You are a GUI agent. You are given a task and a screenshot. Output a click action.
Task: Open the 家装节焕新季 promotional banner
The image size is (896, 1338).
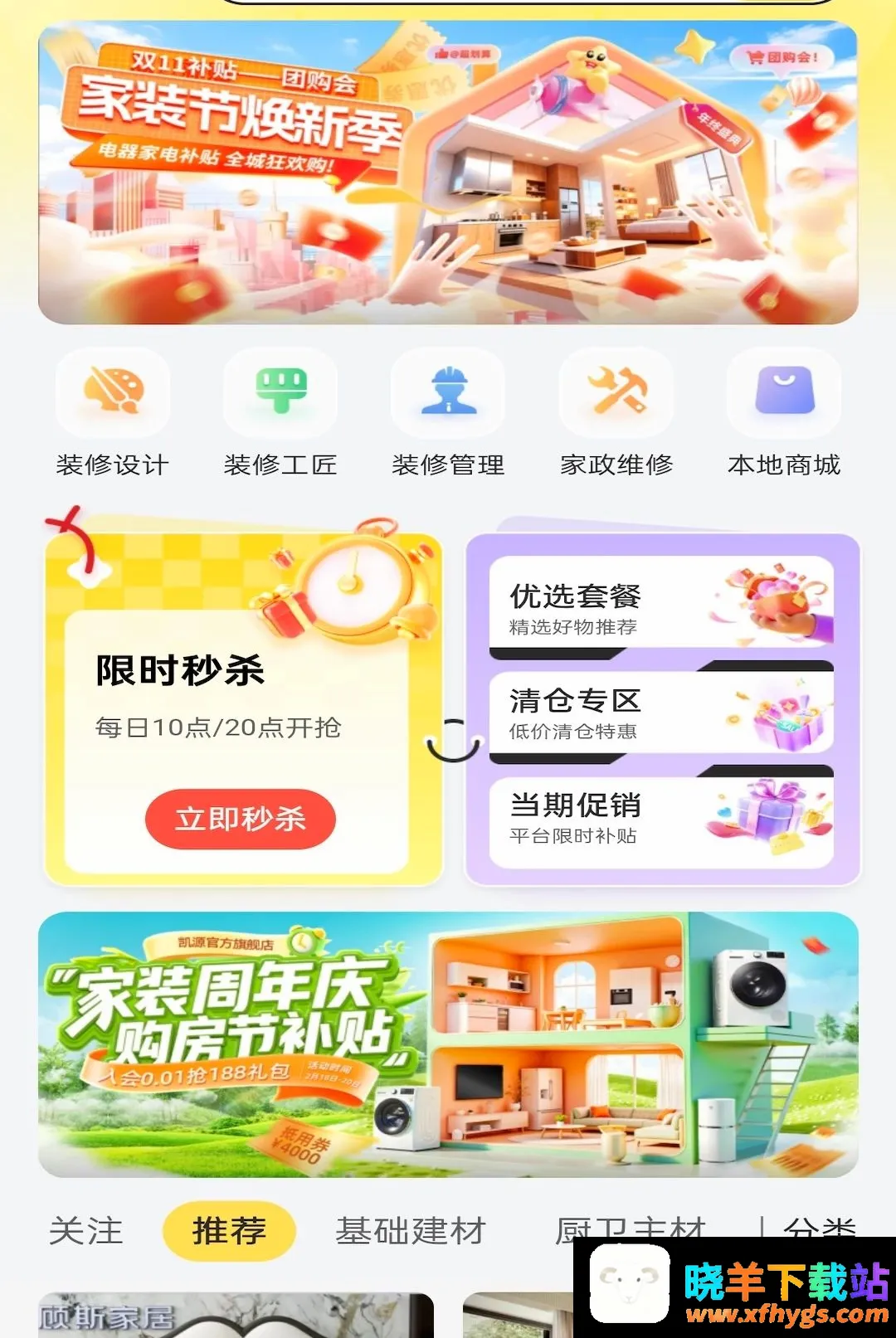448,173
